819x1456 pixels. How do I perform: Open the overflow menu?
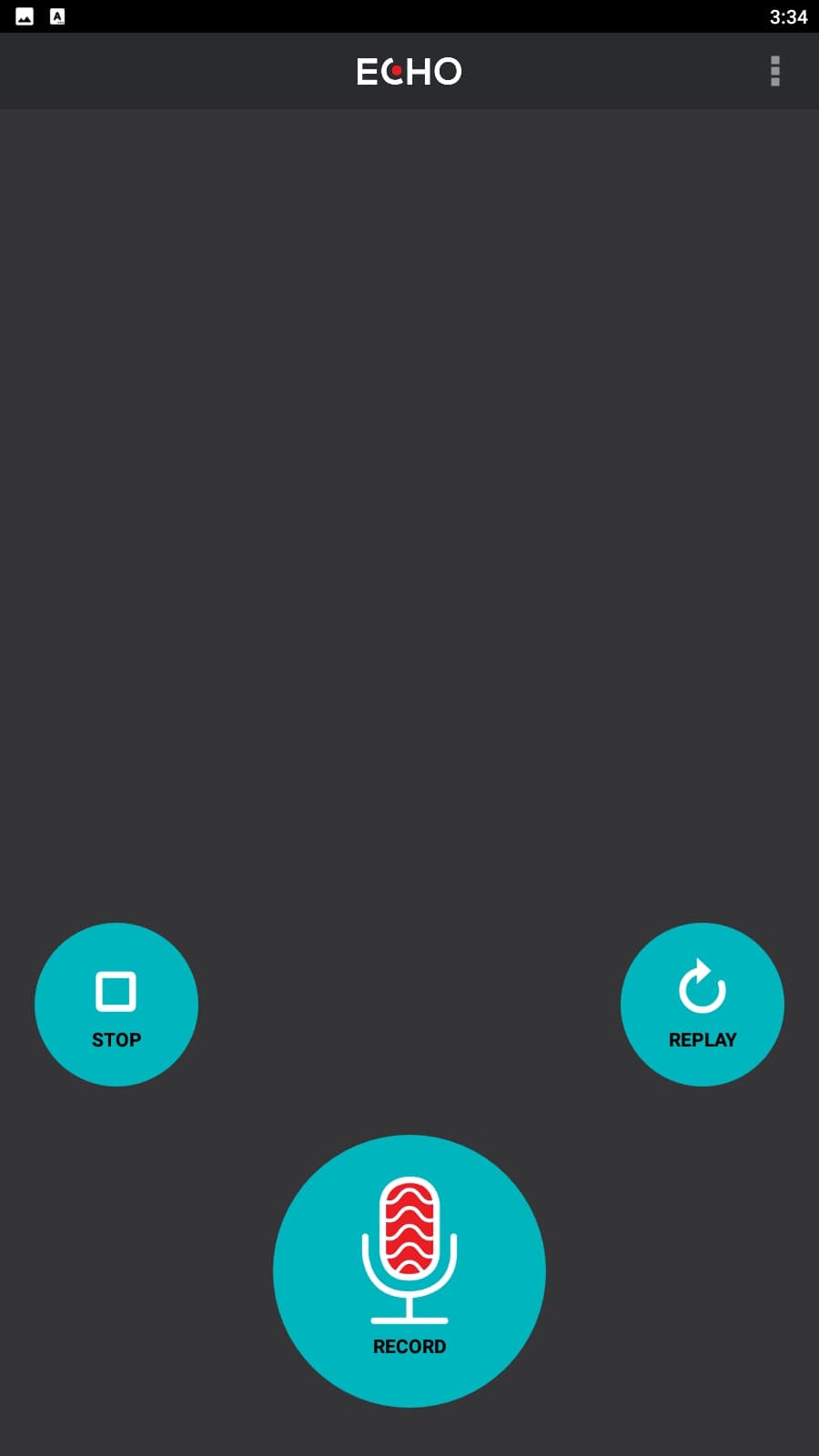775,71
